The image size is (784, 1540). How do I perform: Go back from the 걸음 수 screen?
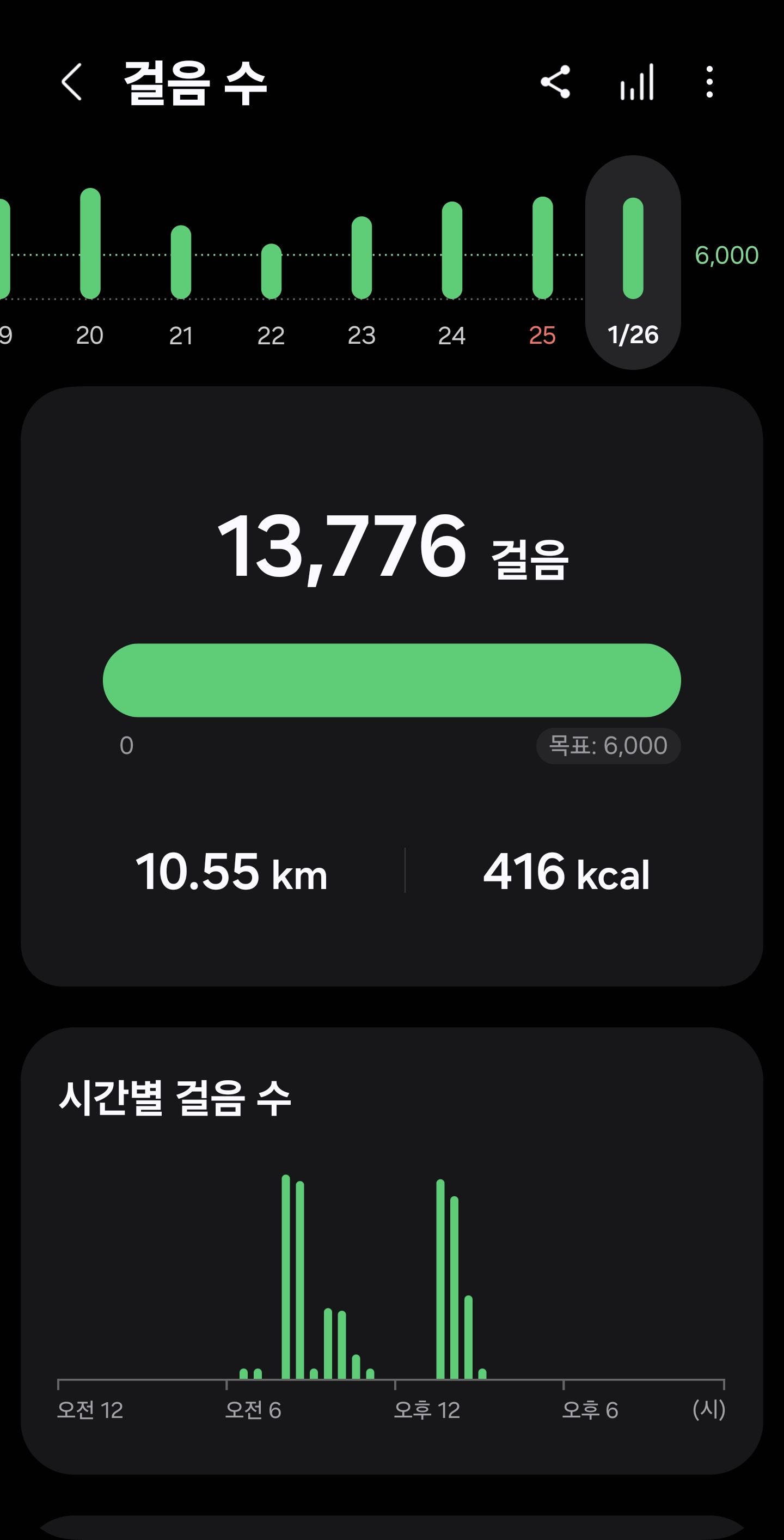(x=72, y=82)
